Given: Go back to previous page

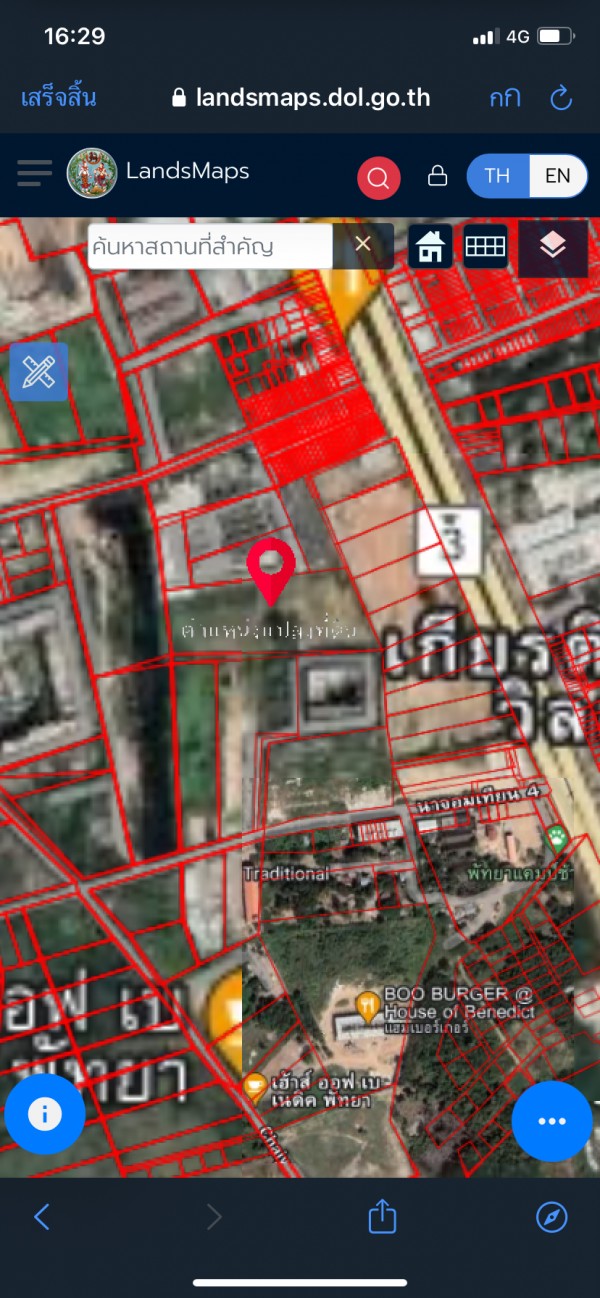Looking at the screenshot, I should [42, 1217].
